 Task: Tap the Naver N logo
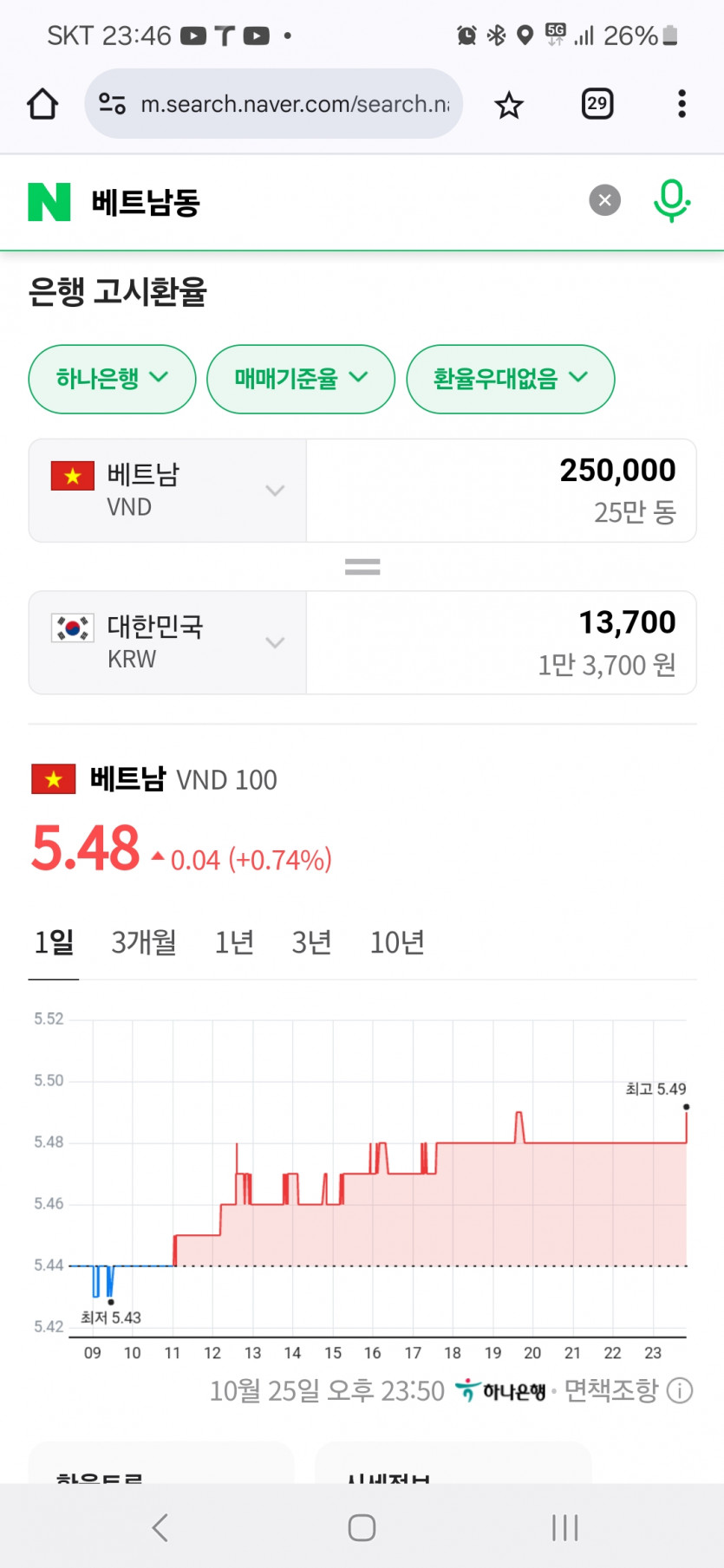tap(49, 202)
